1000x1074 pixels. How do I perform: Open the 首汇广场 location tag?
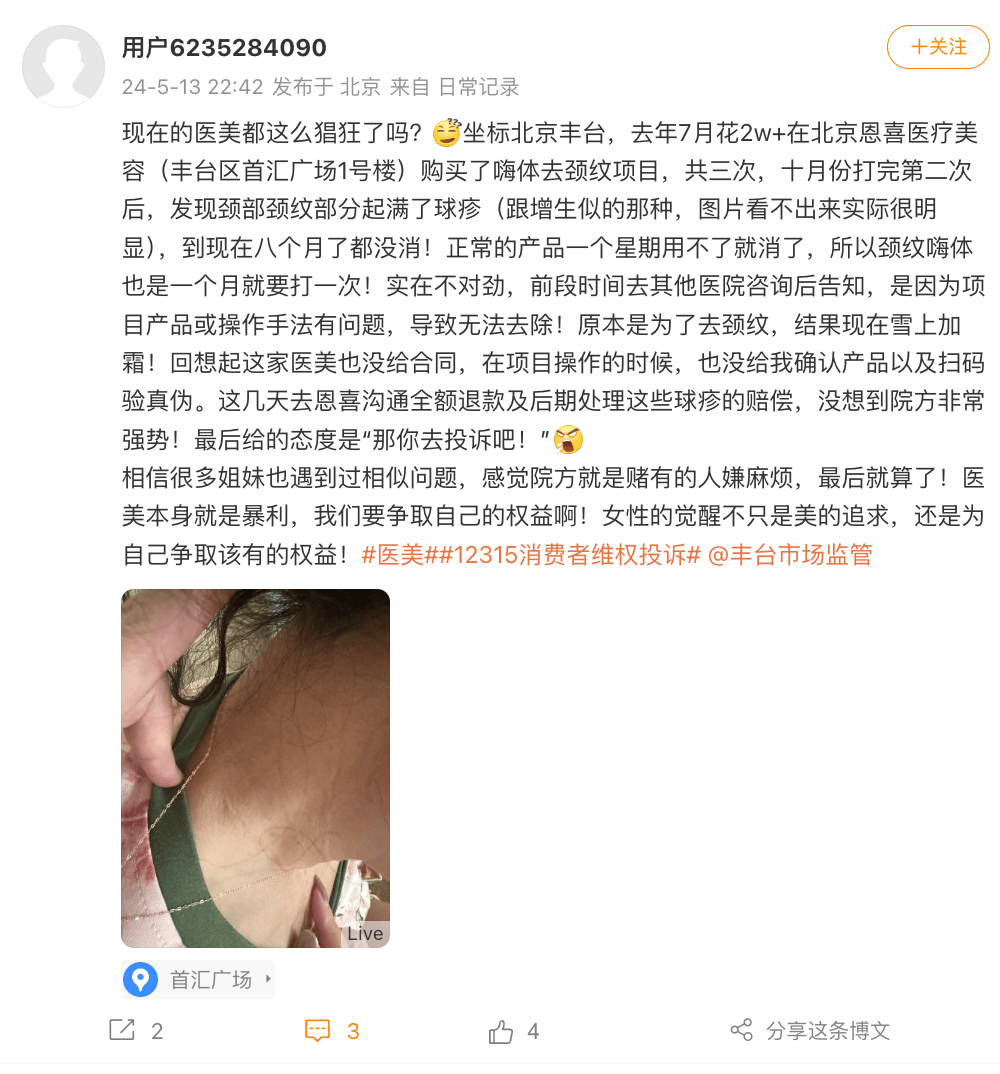pyautogui.click(x=198, y=979)
